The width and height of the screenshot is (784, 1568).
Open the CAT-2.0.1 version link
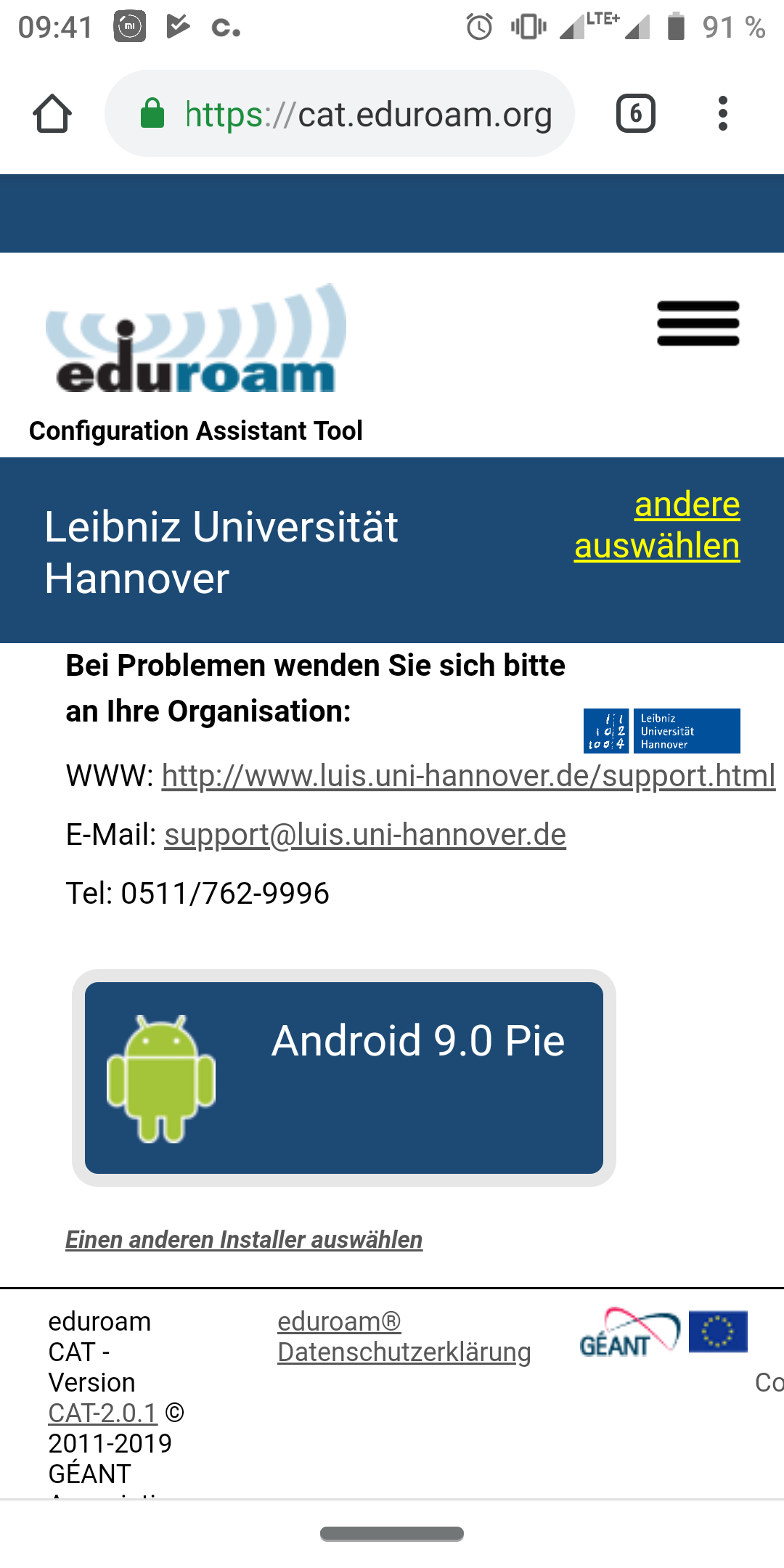(103, 1413)
